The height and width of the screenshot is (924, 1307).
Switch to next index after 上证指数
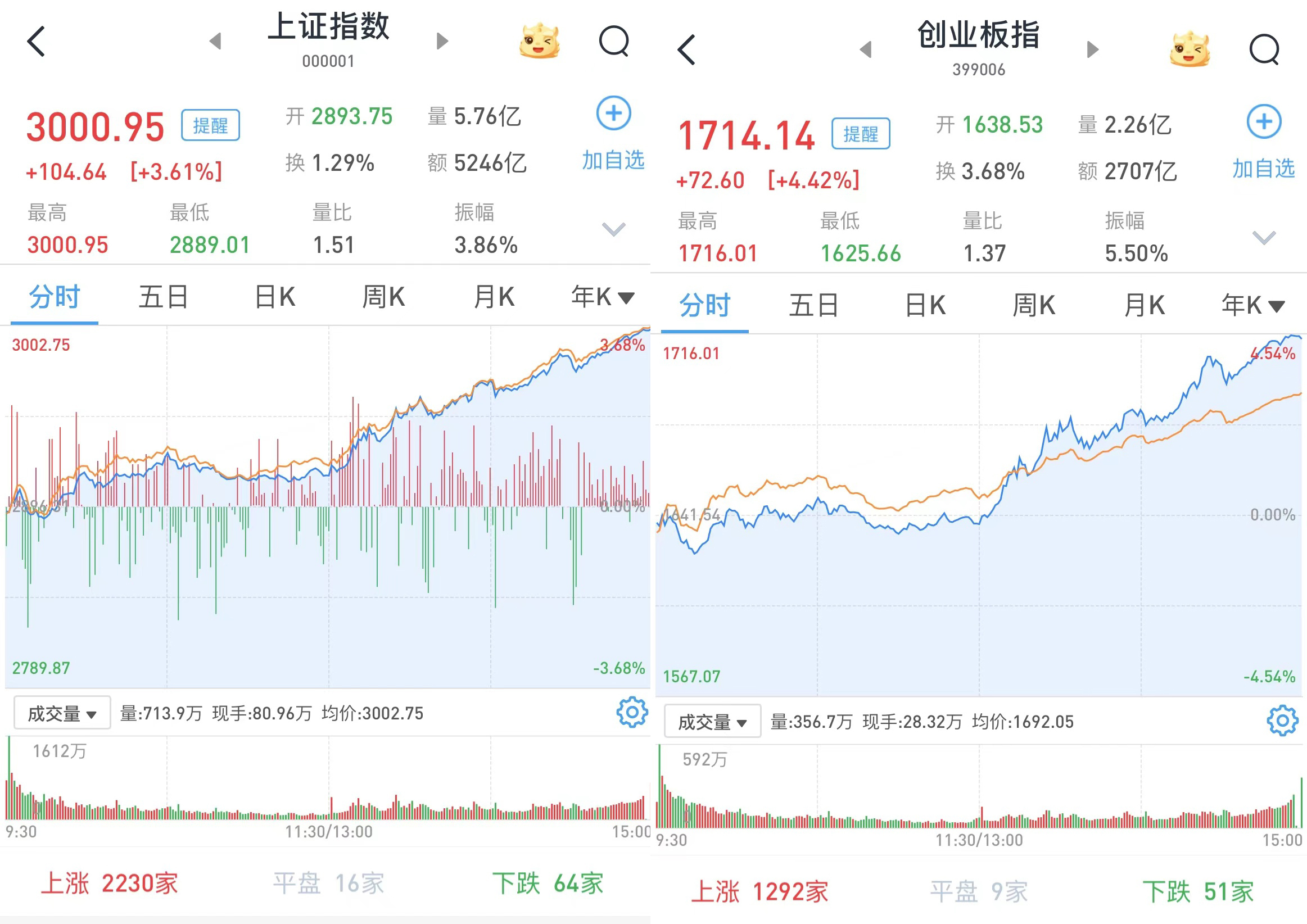[442, 41]
